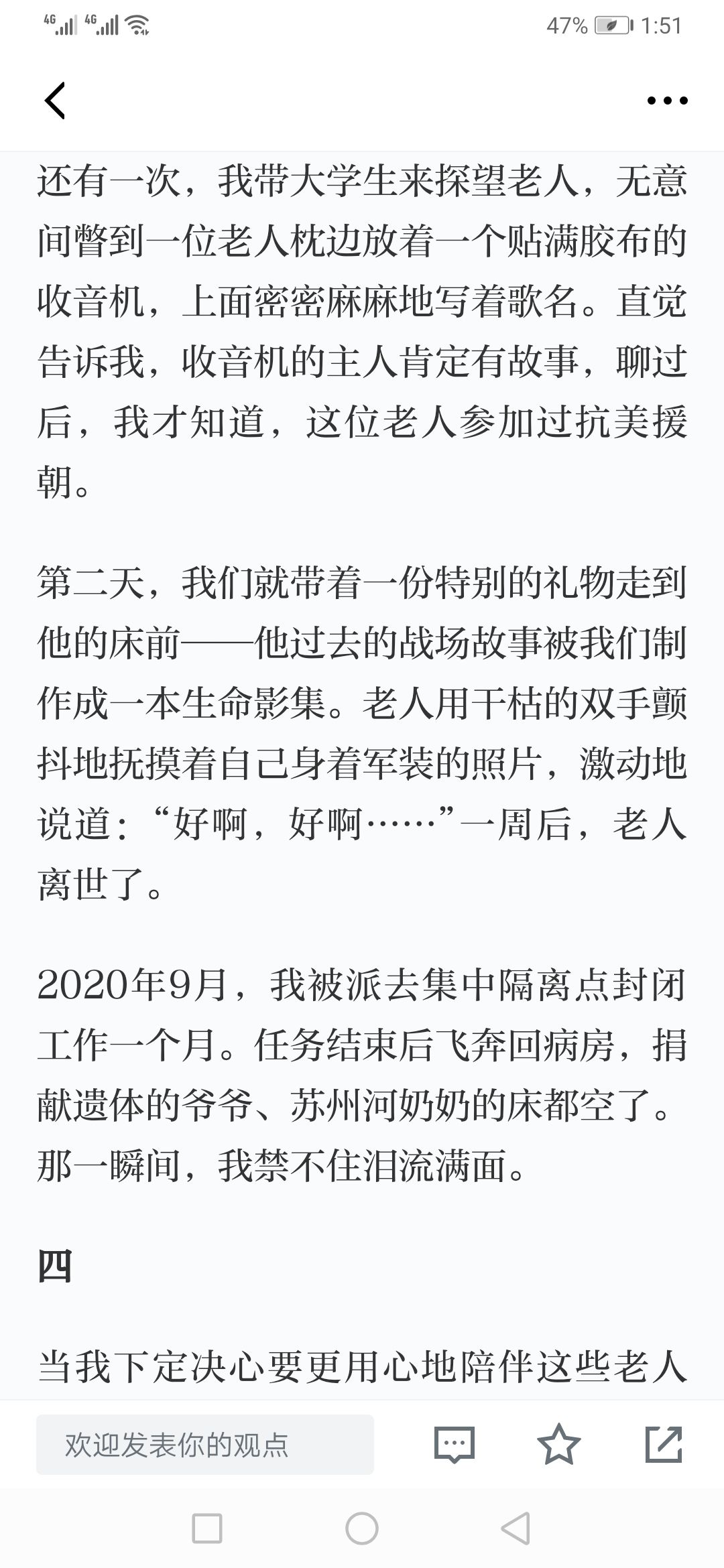724x1568 pixels.
Task: Tap the 欢迎发表你的观点 comment field
Action: pos(205,1445)
